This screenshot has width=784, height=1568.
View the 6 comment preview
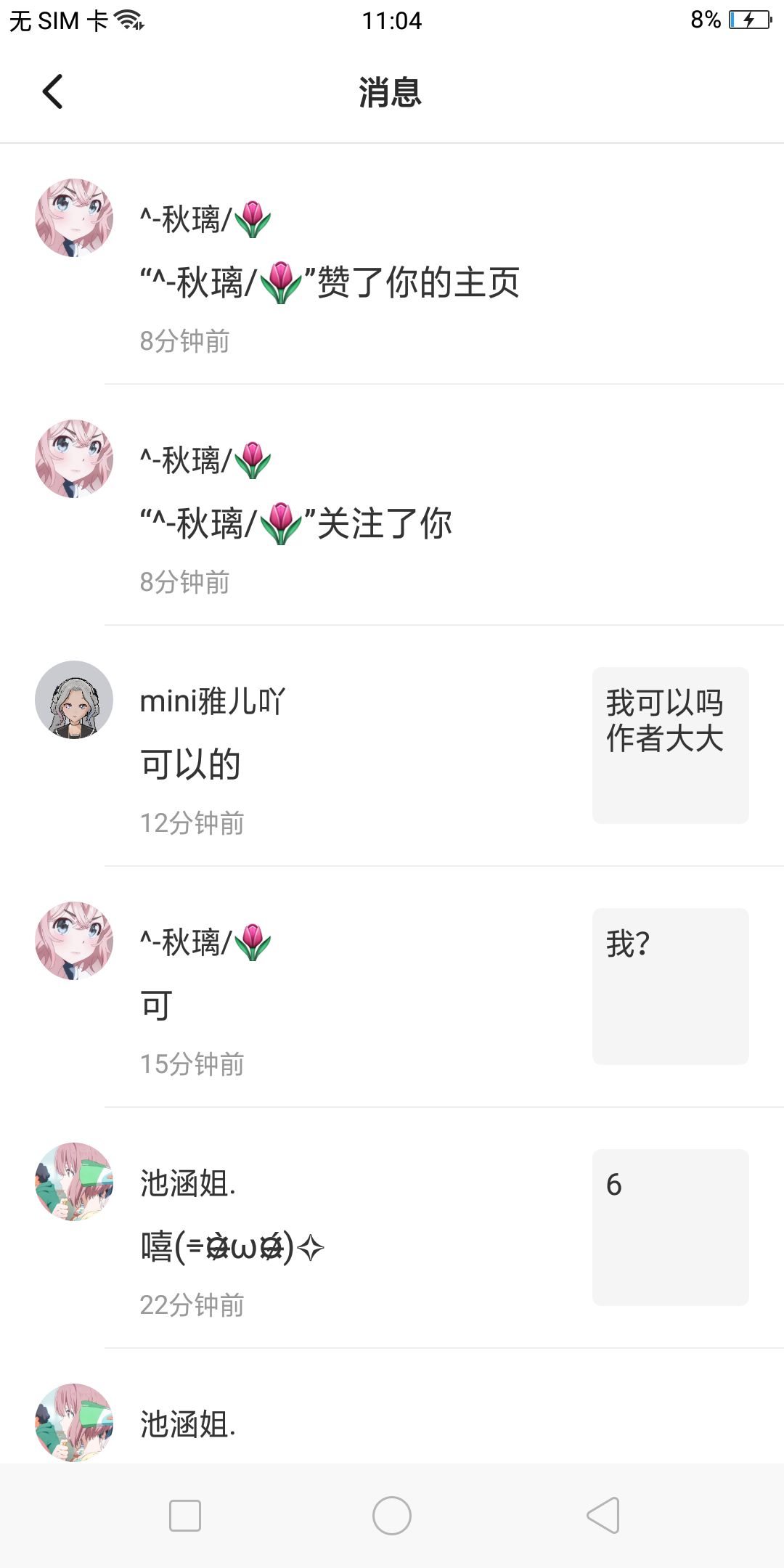[670, 1227]
